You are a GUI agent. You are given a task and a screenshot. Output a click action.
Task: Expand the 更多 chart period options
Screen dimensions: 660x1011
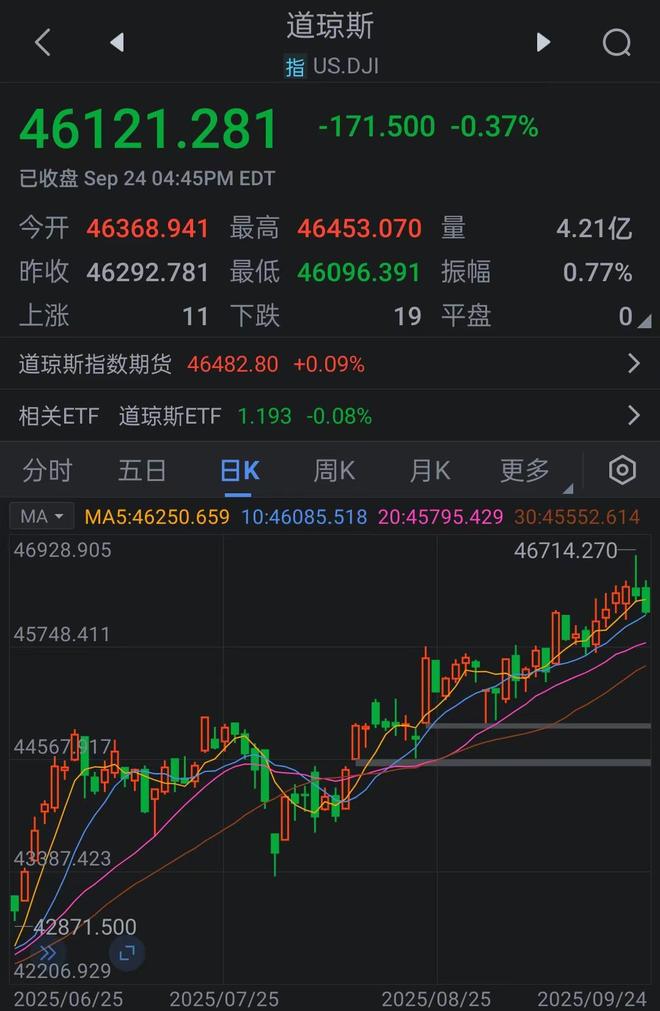(x=526, y=470)
